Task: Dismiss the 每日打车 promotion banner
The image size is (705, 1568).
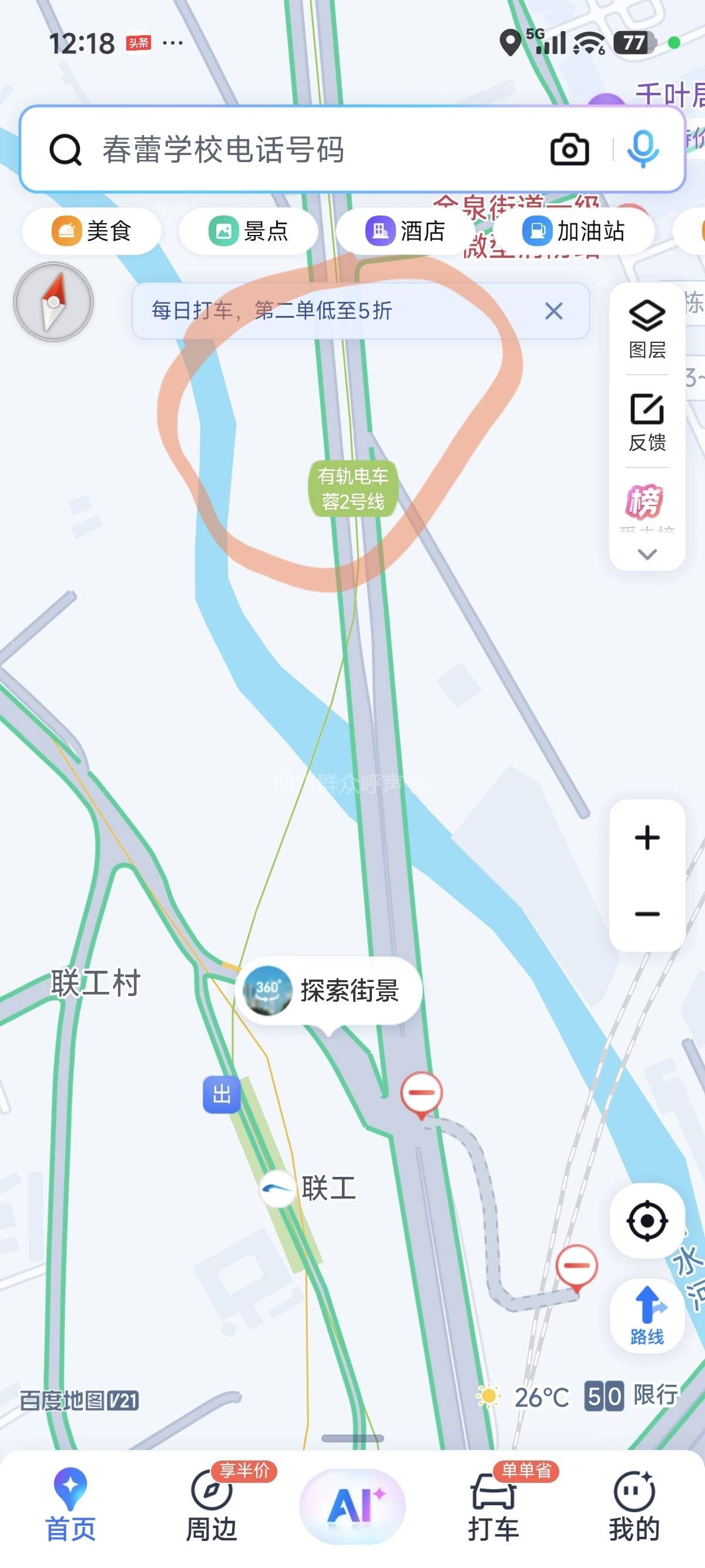Action: (553, 311)
